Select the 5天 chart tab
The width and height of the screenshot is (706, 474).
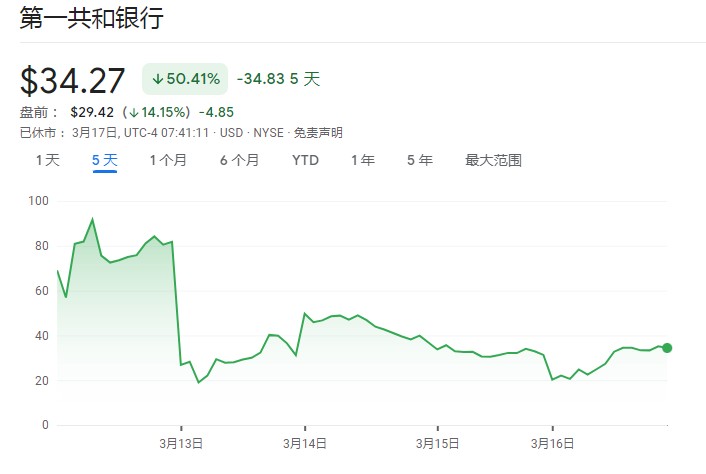pyautogui.click(x=105, y=160)
